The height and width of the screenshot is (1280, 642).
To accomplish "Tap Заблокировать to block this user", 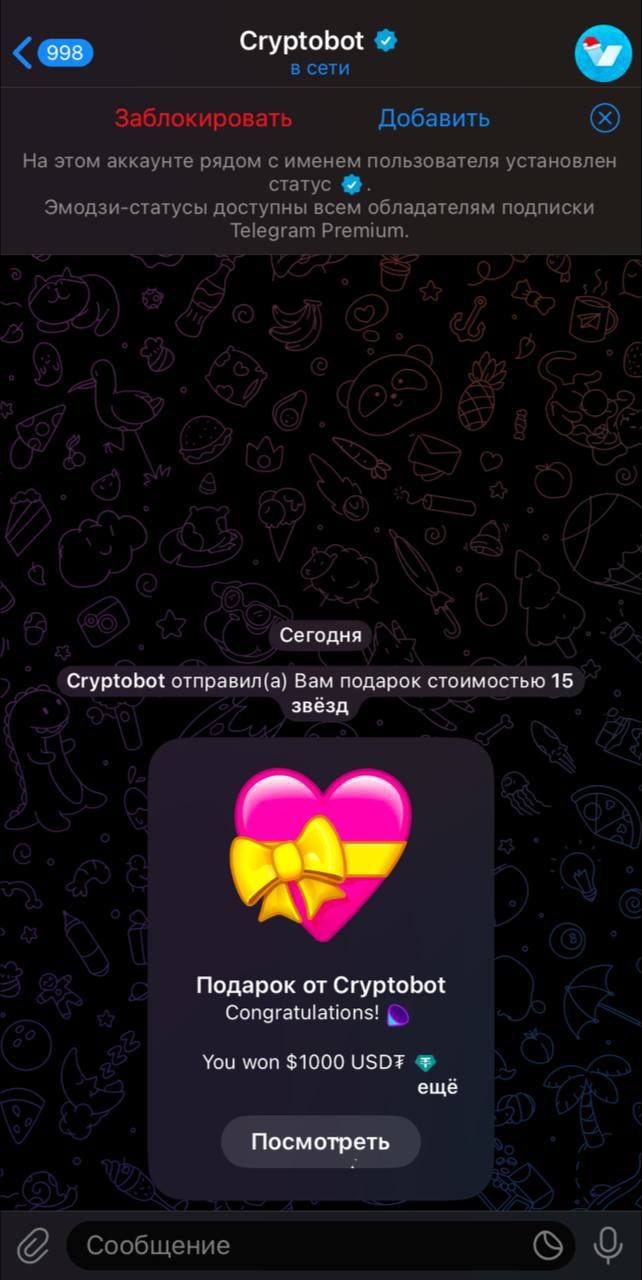I will tap(203, 118).
